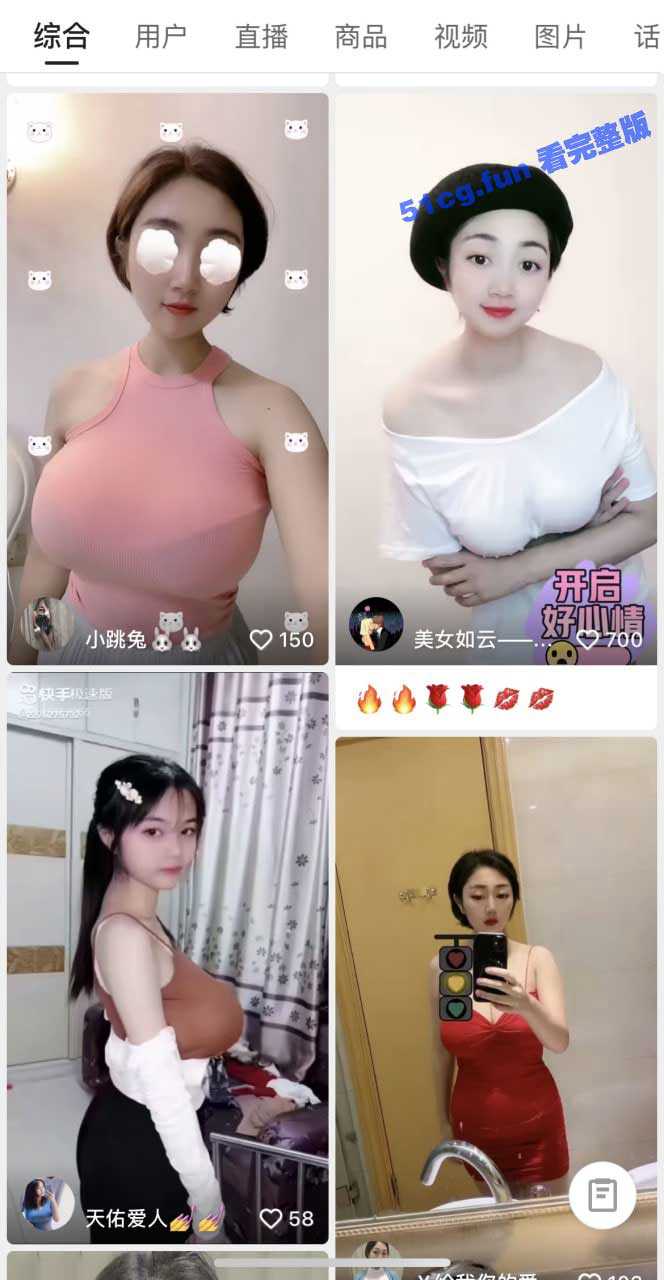
Task: Switch to the 图片 tab
Action: point(560,37)
